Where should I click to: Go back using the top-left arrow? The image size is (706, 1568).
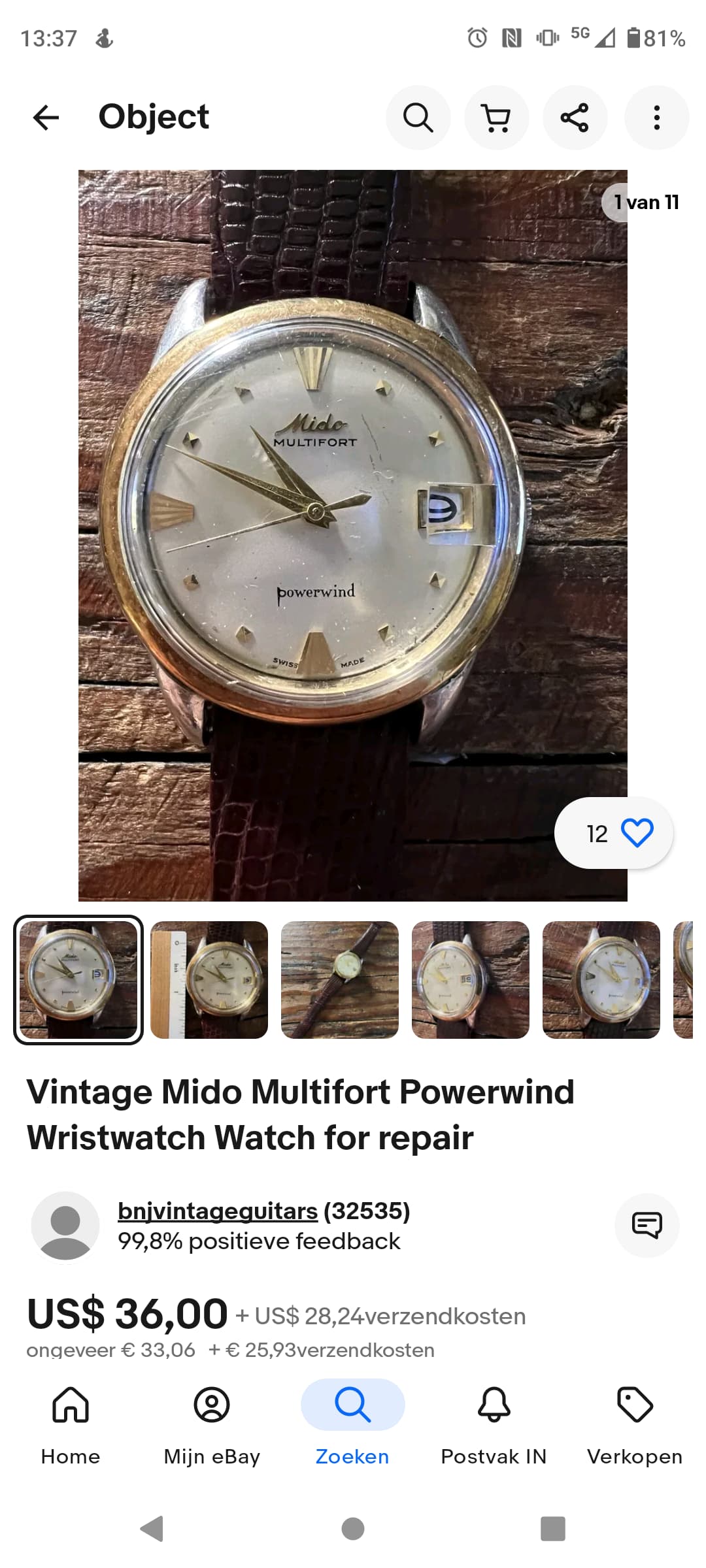(46, 118)
